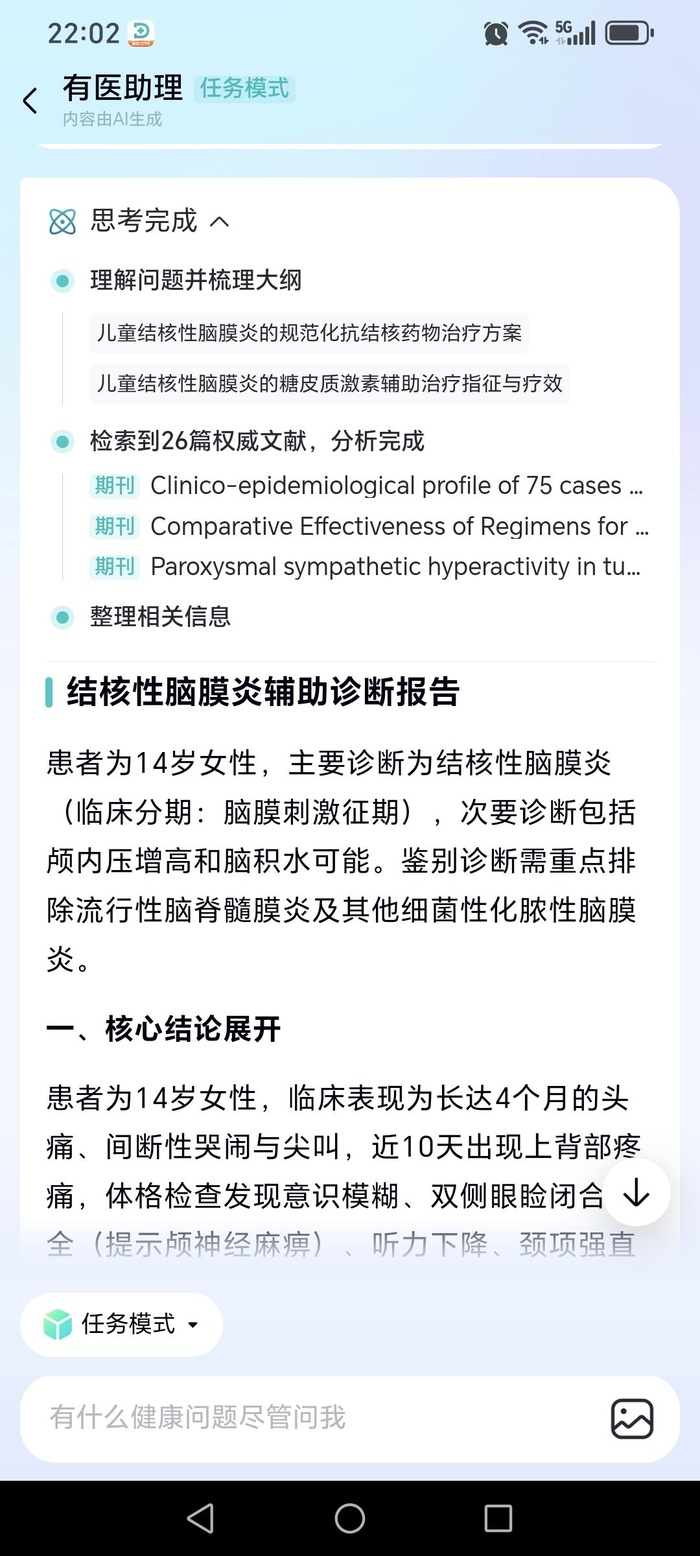
Task: Go back from 有医助理 chat
Action: pos(30,100)
